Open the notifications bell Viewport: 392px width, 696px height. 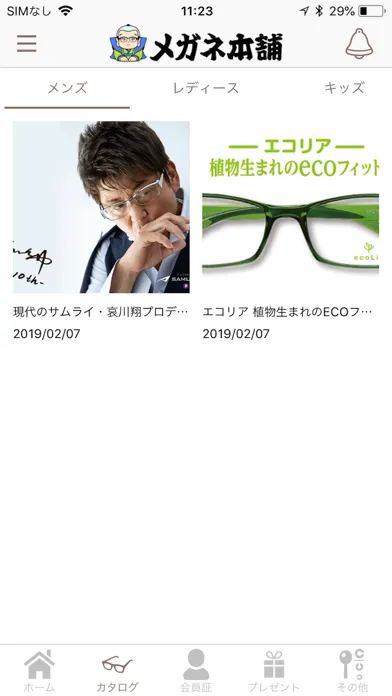(x=359, y=44)
